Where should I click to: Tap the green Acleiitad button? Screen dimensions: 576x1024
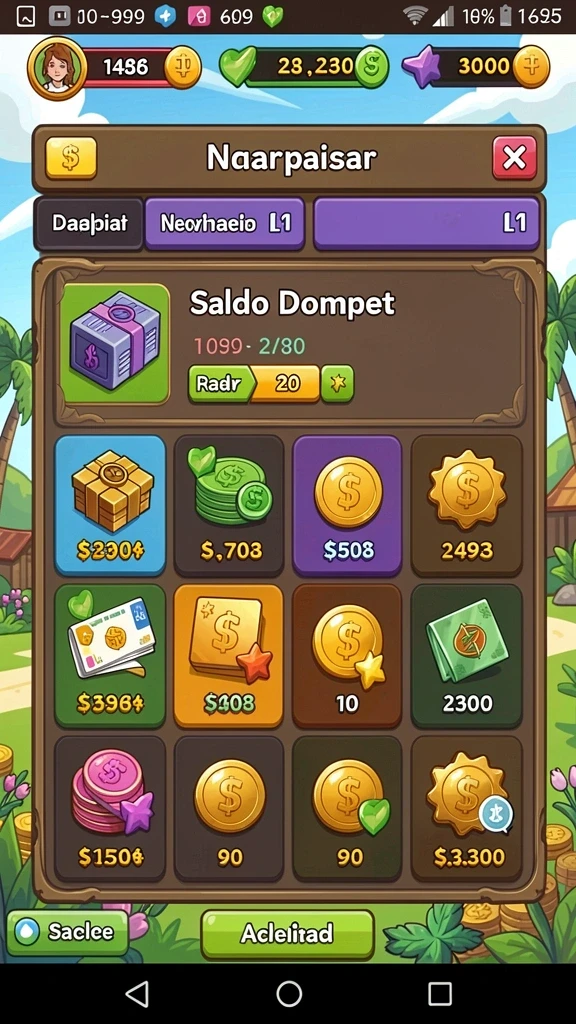pos(287,934)
